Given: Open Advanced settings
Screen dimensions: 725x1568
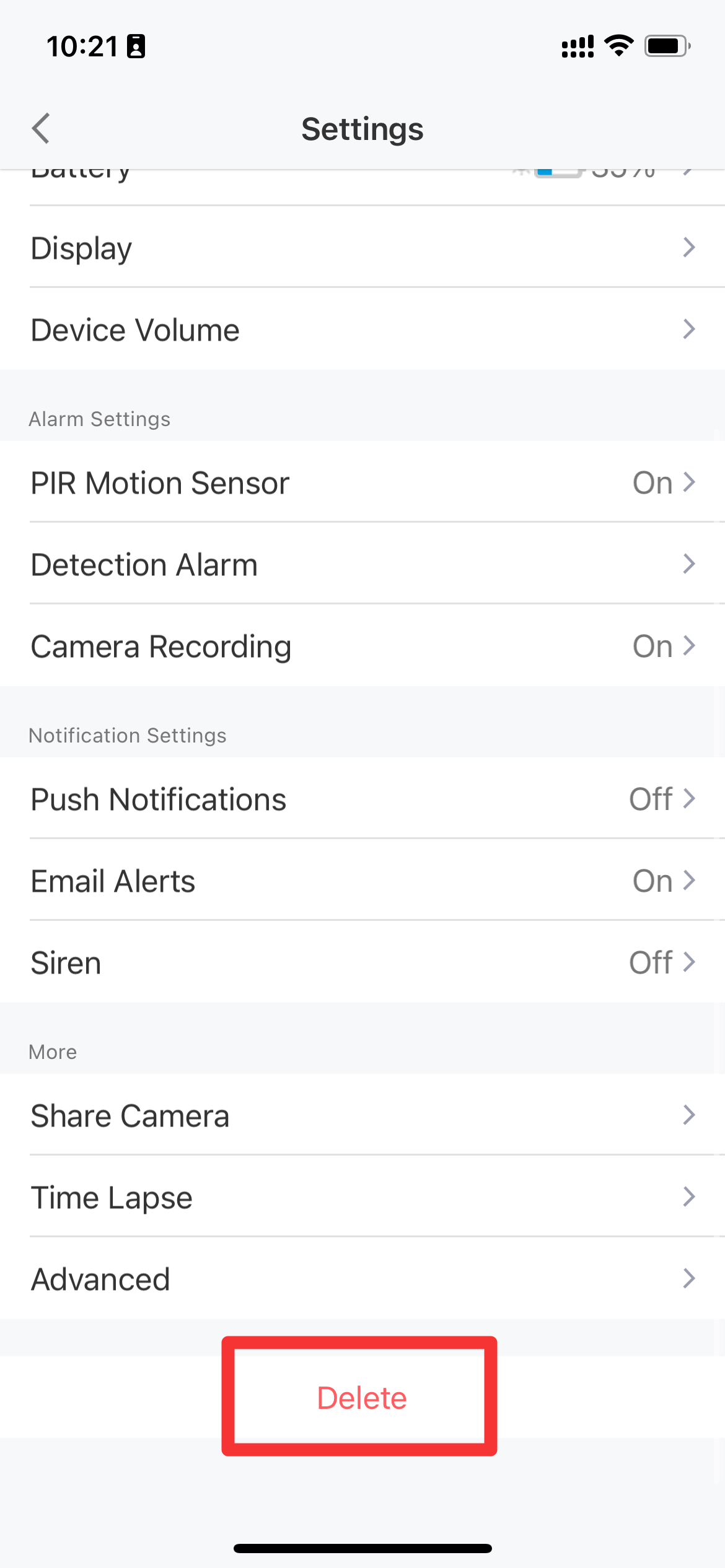Looking at the screenshot, I should (362, 1278).
